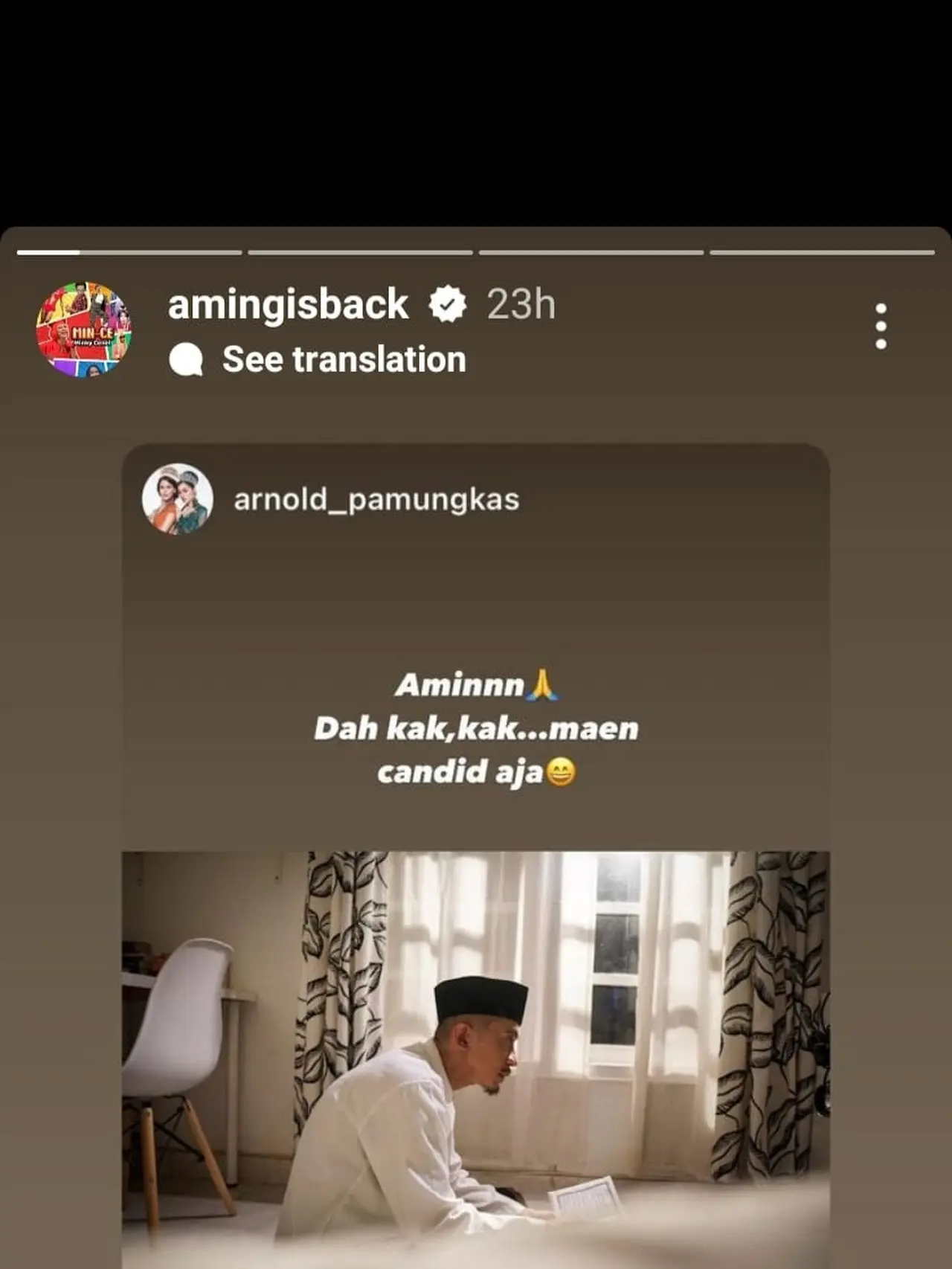Viewport: 952px width, 1269px height.
Task: Open the embedded shared post photo
Action: tap(476, 1056)
